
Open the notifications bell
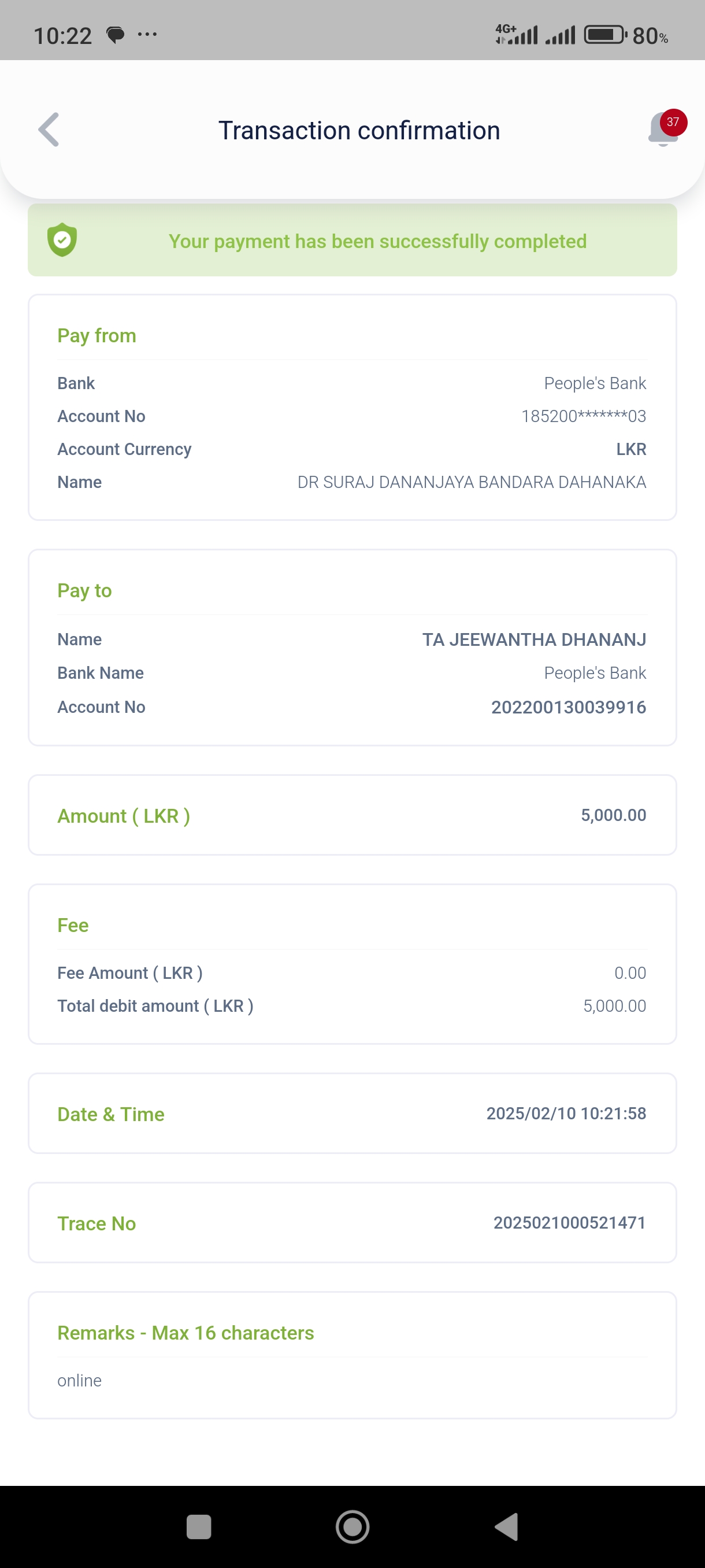click(663, 129)
